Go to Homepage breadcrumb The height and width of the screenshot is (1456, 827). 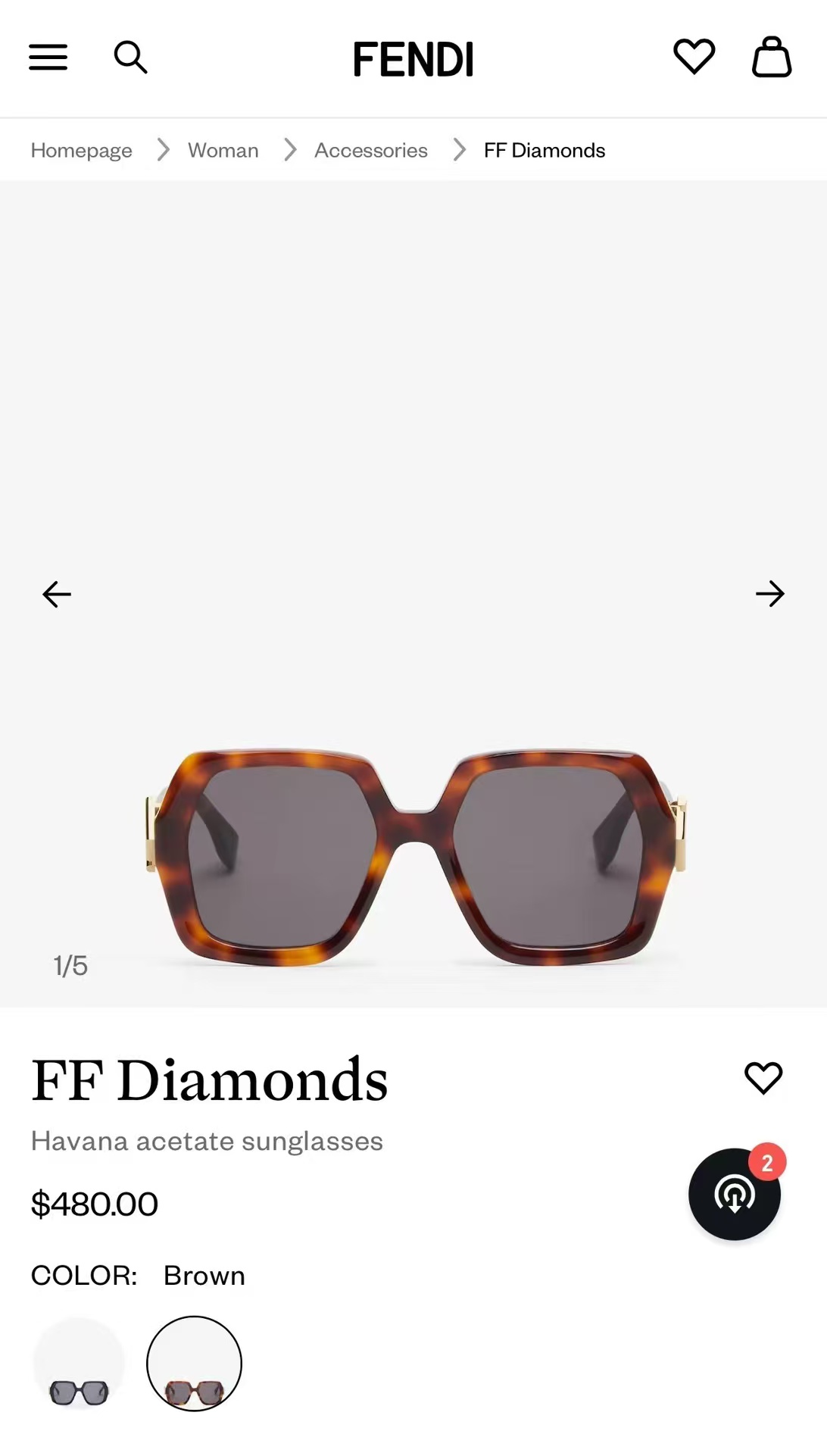click(81, 150)
